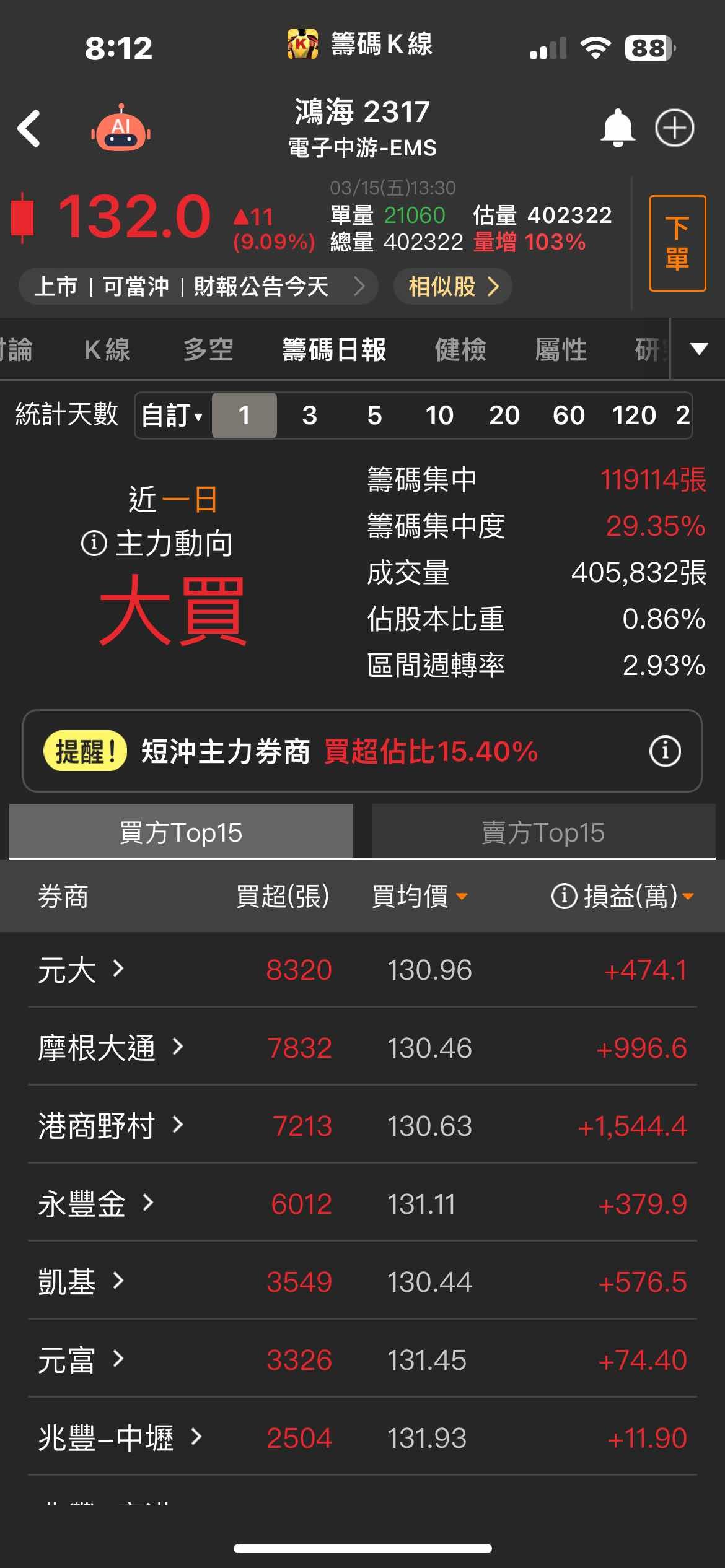Image resolution: width=725 pixels, height=1568 pixels.
Task: Select 5 days statistics
Action: [x=374, y=416]
